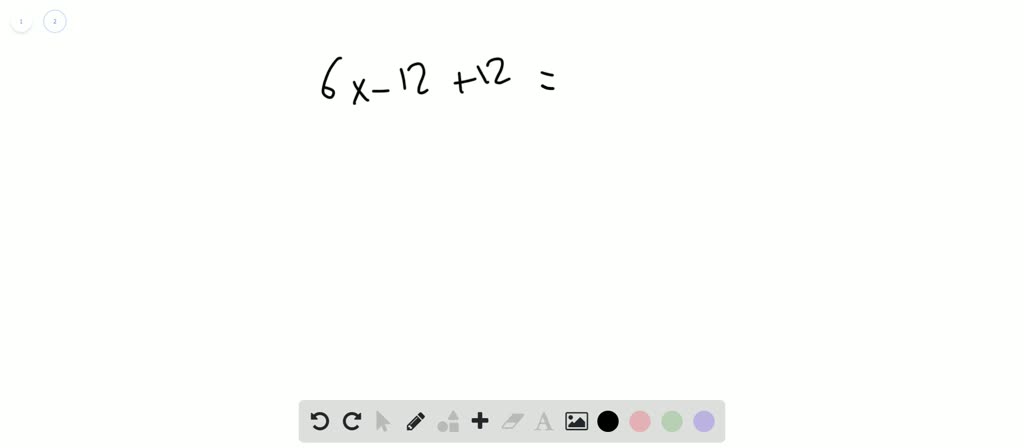Select the pointer selection tool
Image resolution: width=1024 pixels, height=448 pixels.
(x=383, y=421)
